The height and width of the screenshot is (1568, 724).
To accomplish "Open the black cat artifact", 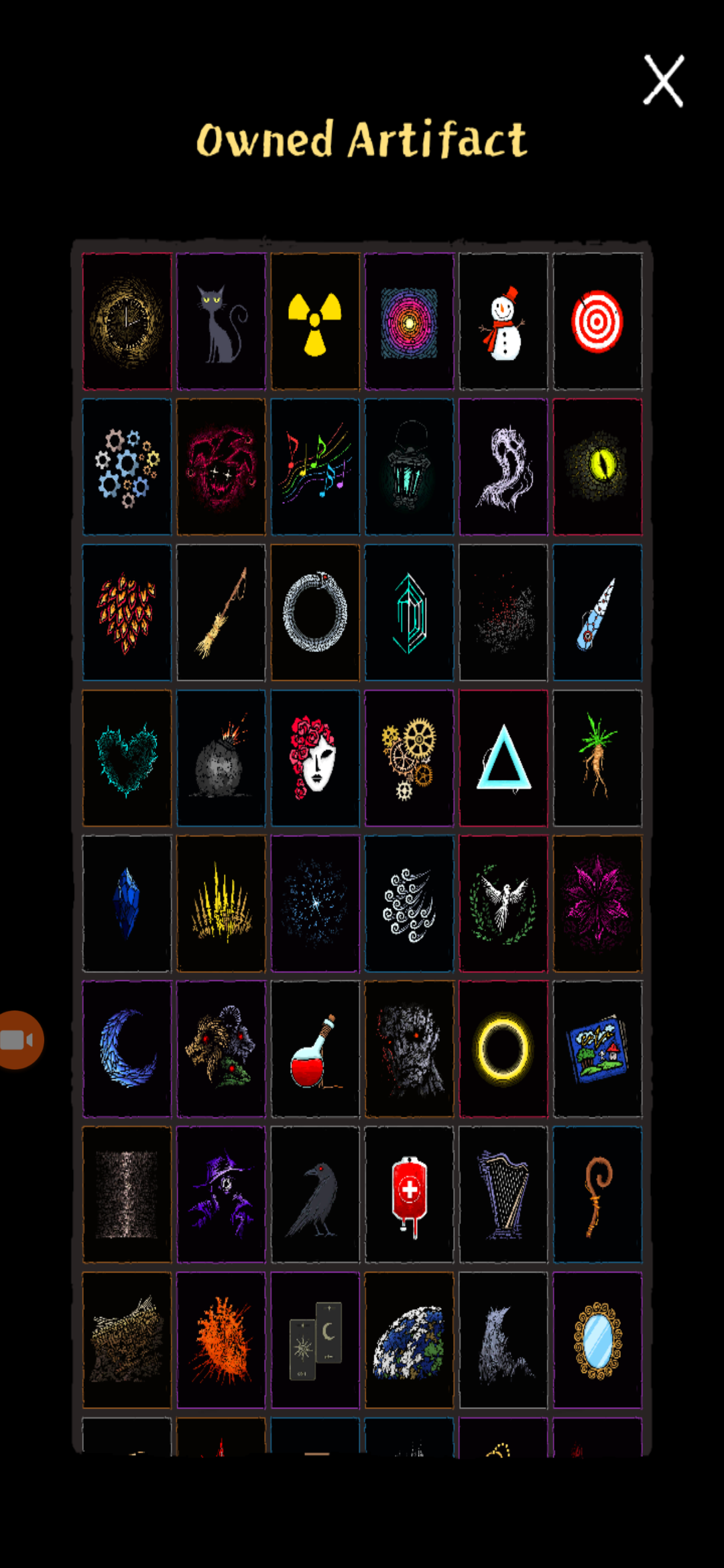I will [x=221, y=322].
